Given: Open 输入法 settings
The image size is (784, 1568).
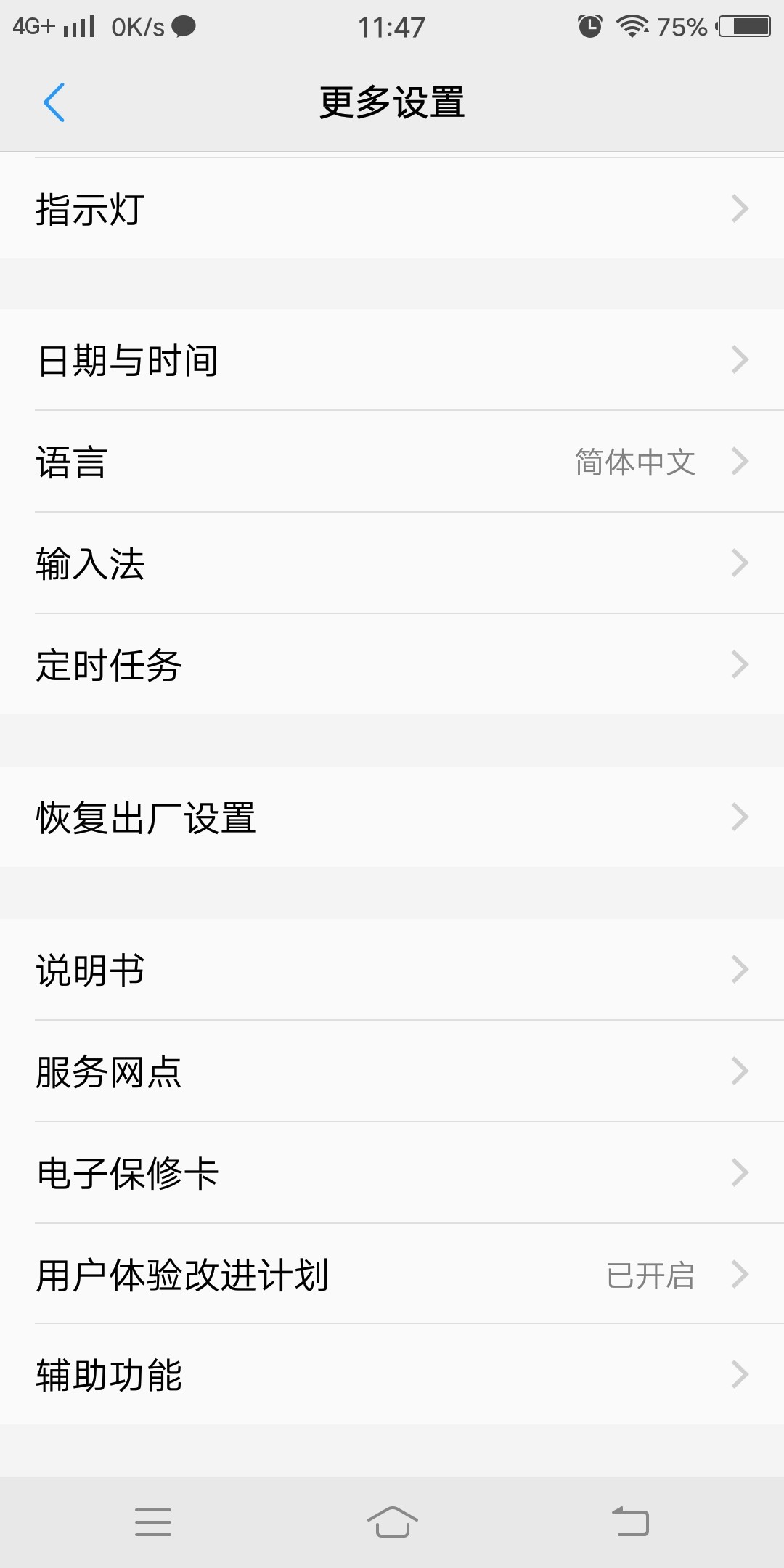Looking at the screenshot, I should (392, 563).
